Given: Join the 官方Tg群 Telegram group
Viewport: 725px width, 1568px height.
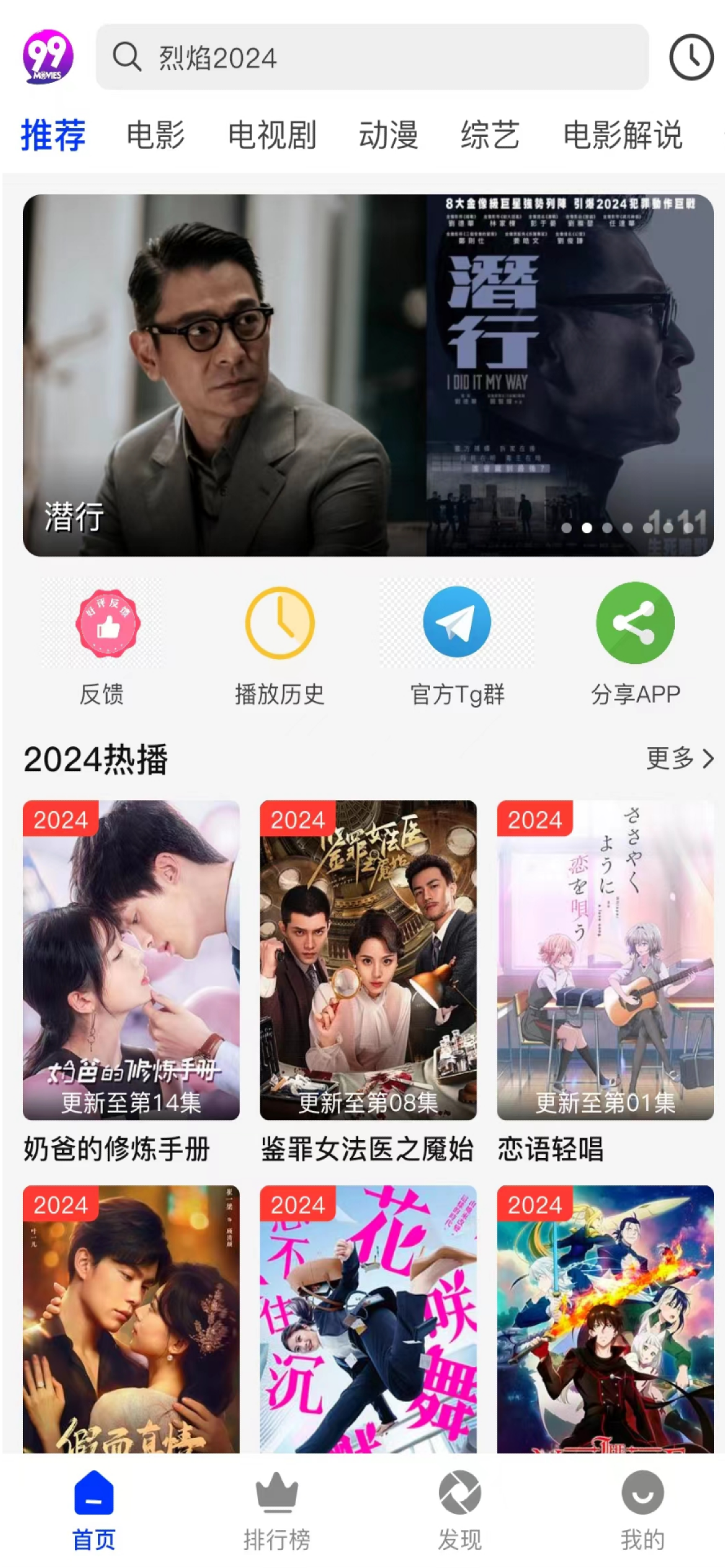Looking at the screenshot, I should click(x=457, y=645).
